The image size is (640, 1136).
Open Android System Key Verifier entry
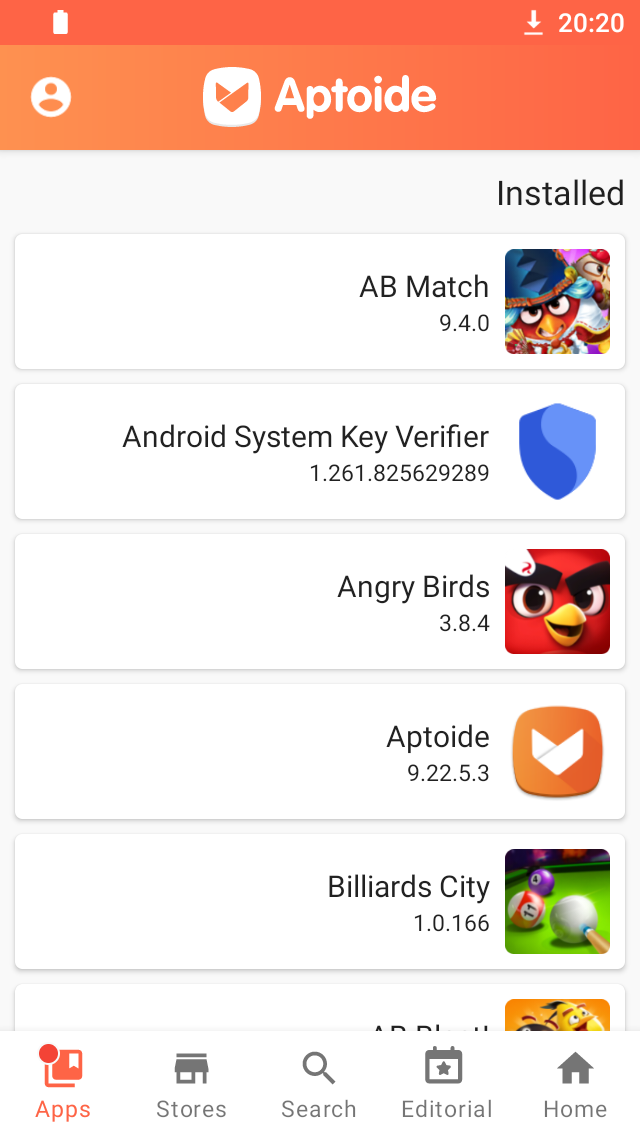320,451
